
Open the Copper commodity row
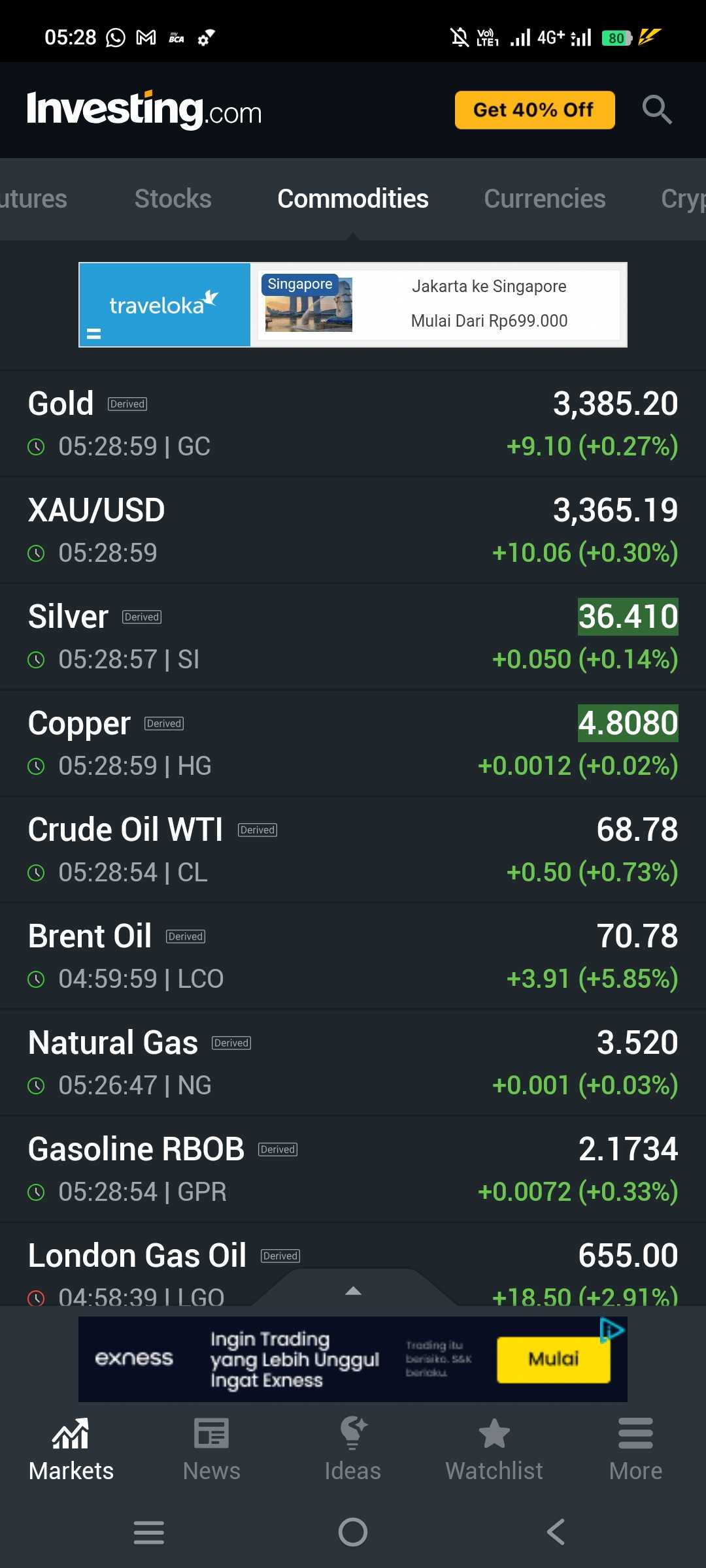353,743
